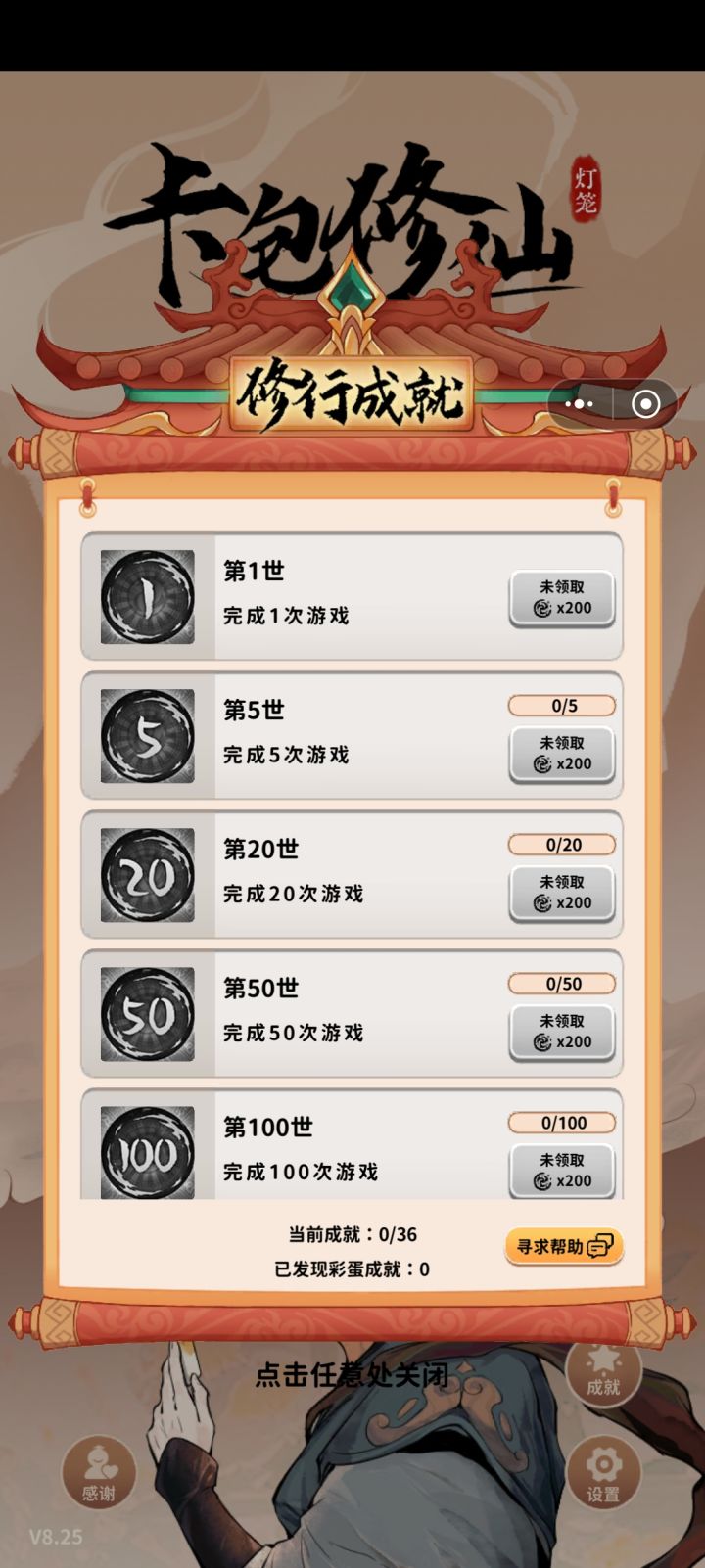This screenshot has height=1568, width=705.
Task: Claim the 未领取 reward for 第50世
Action: pyautogui.click(x=561, y=1032)
